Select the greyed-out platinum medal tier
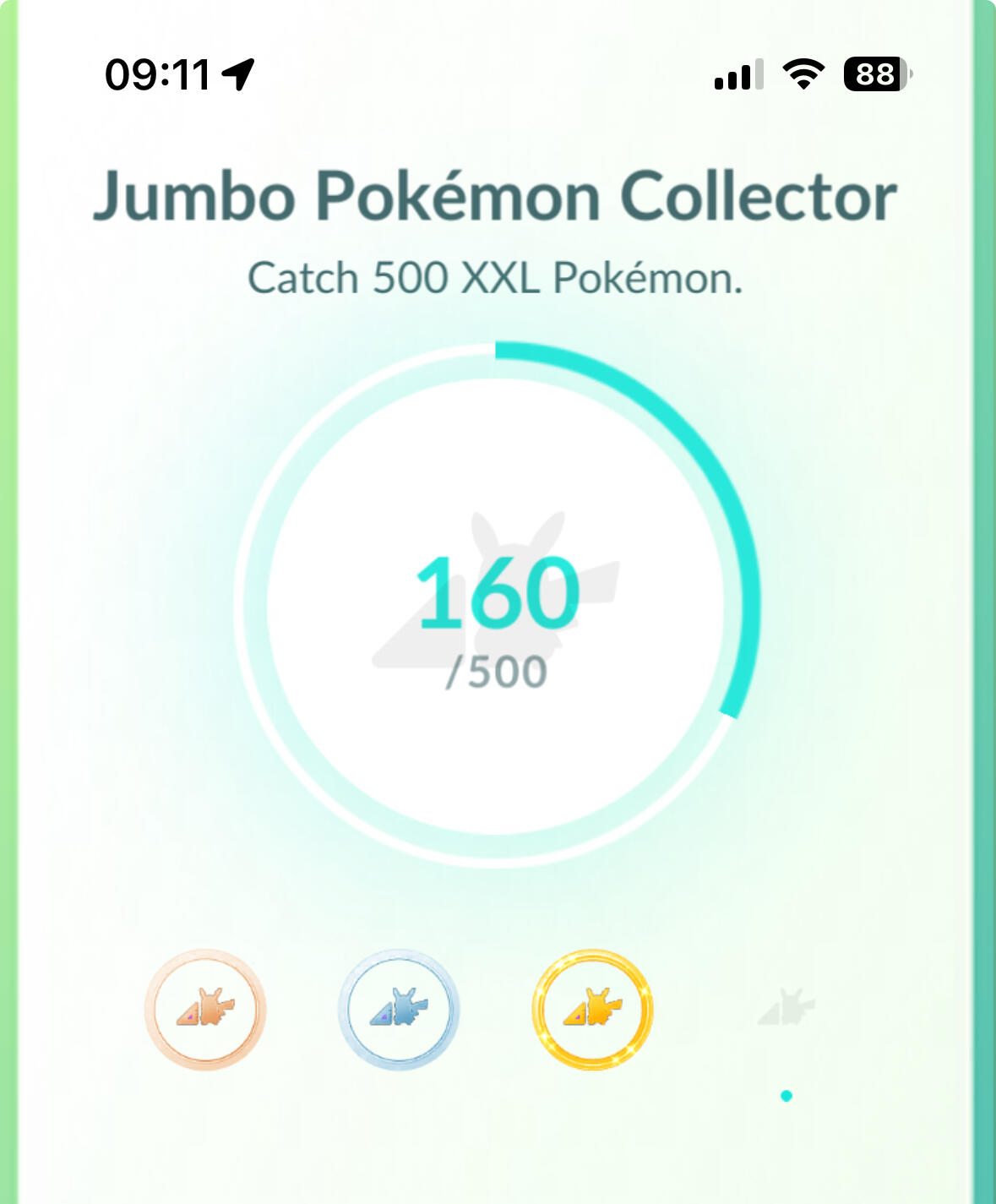This screenshot has height=1204, width=996. point(786,1008)
